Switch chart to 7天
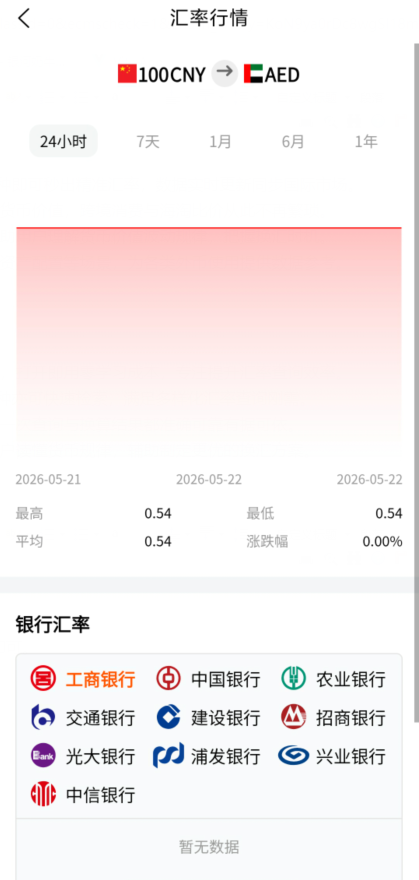The image size is (419, 880). pyautogui.click(x=148, y=141)
